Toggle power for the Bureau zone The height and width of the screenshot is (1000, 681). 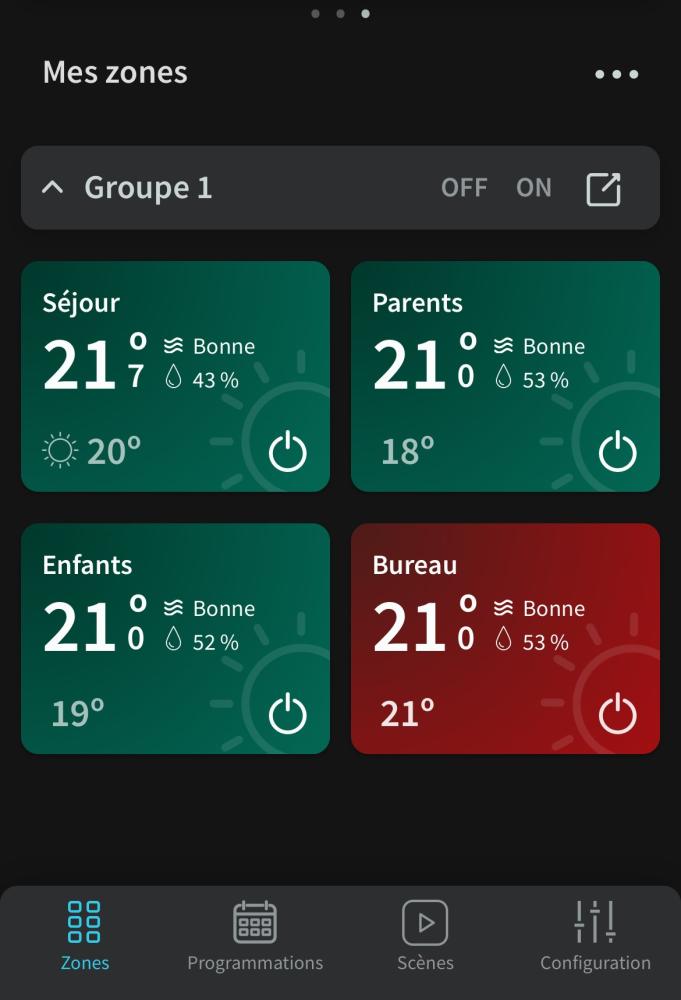617,714
